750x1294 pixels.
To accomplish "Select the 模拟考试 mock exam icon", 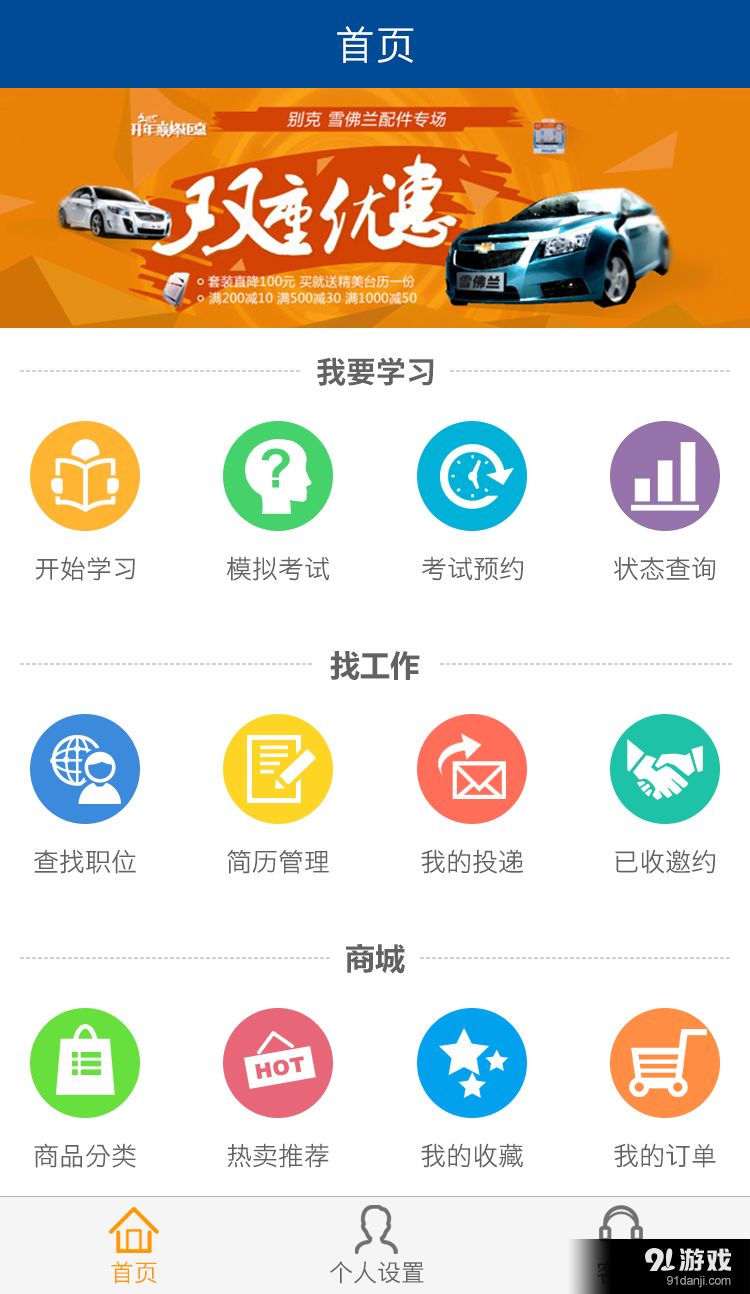I will click(278, 475).
